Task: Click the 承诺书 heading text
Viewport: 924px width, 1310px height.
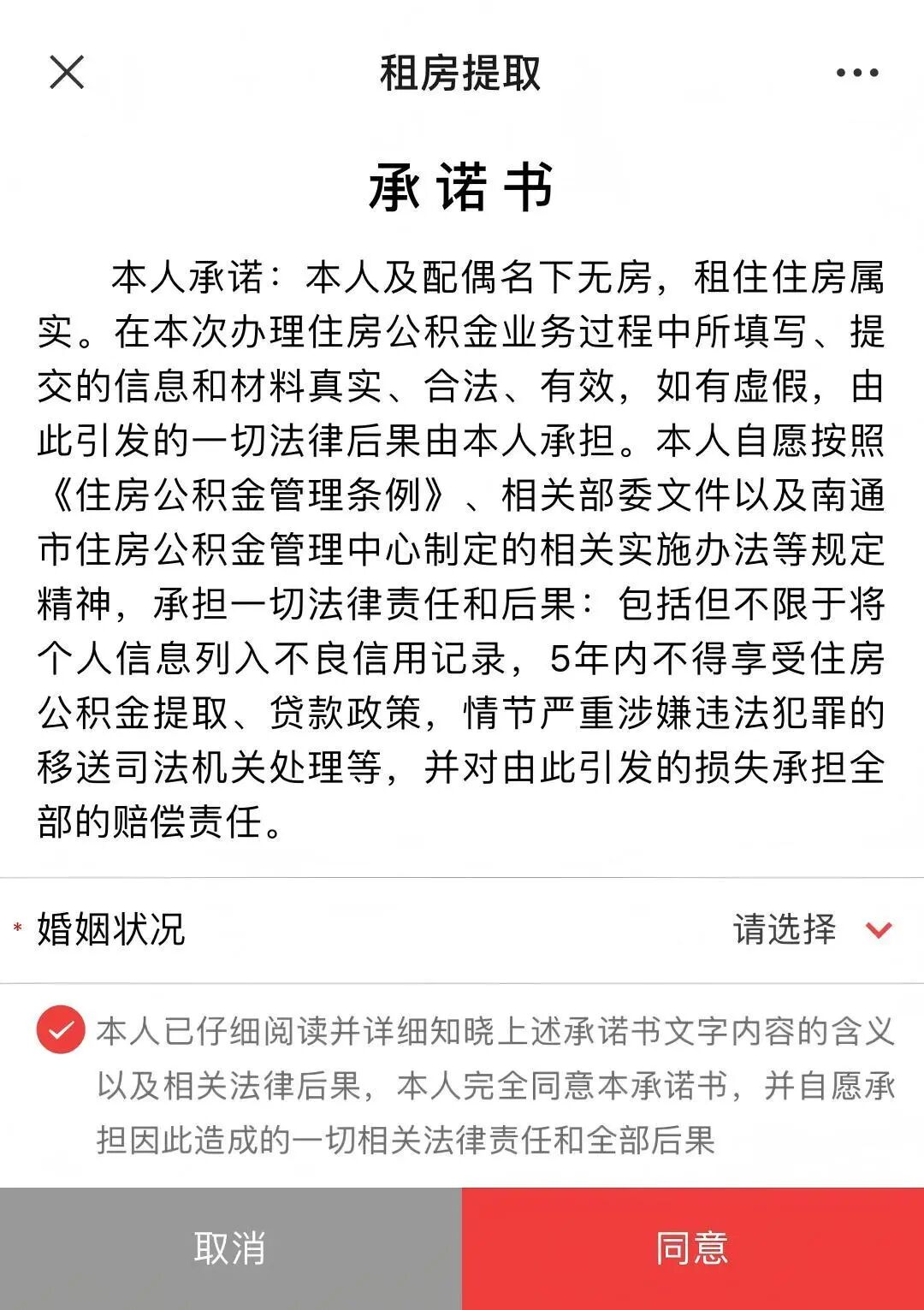Action: 462,183
